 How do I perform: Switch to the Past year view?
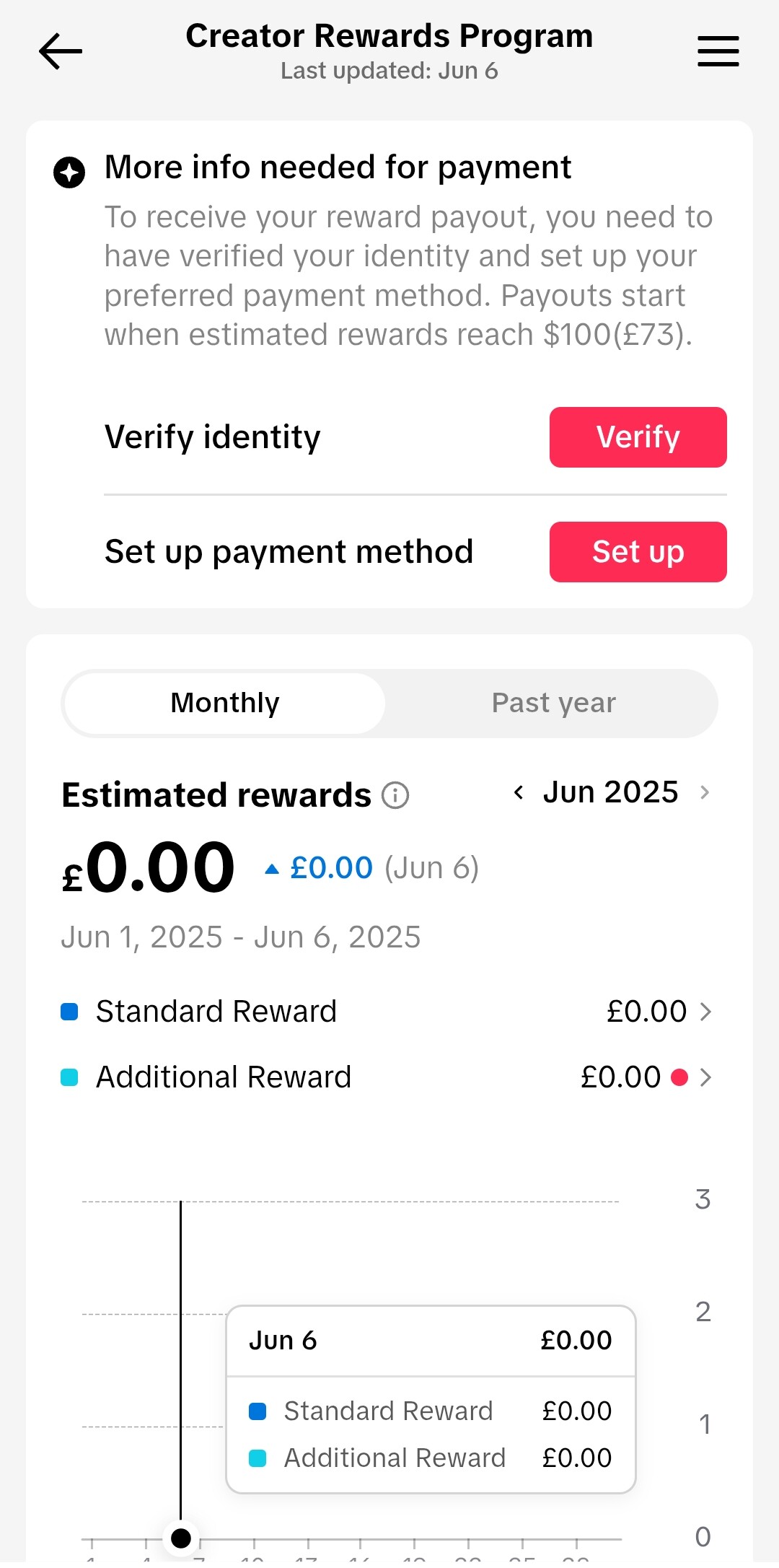pos(553,704)
